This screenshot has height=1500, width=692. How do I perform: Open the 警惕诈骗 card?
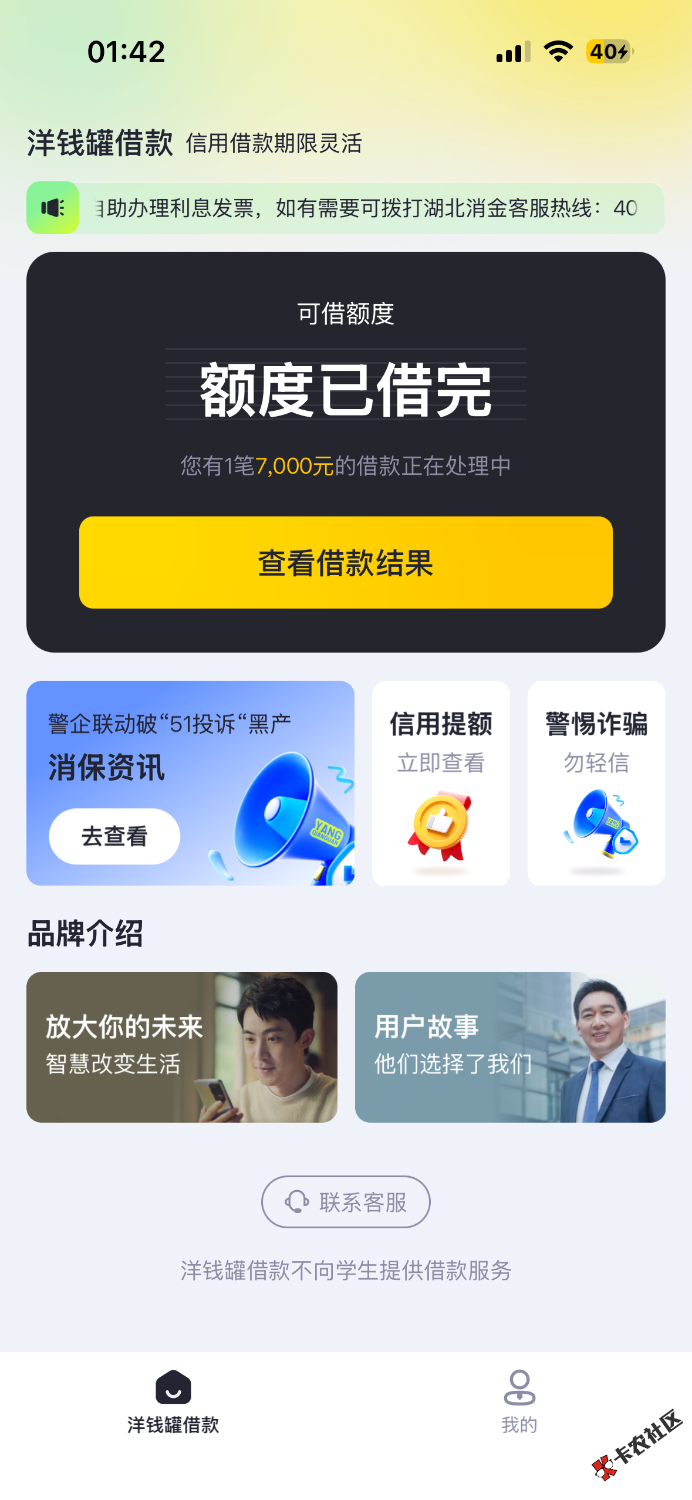coord(596,782)
